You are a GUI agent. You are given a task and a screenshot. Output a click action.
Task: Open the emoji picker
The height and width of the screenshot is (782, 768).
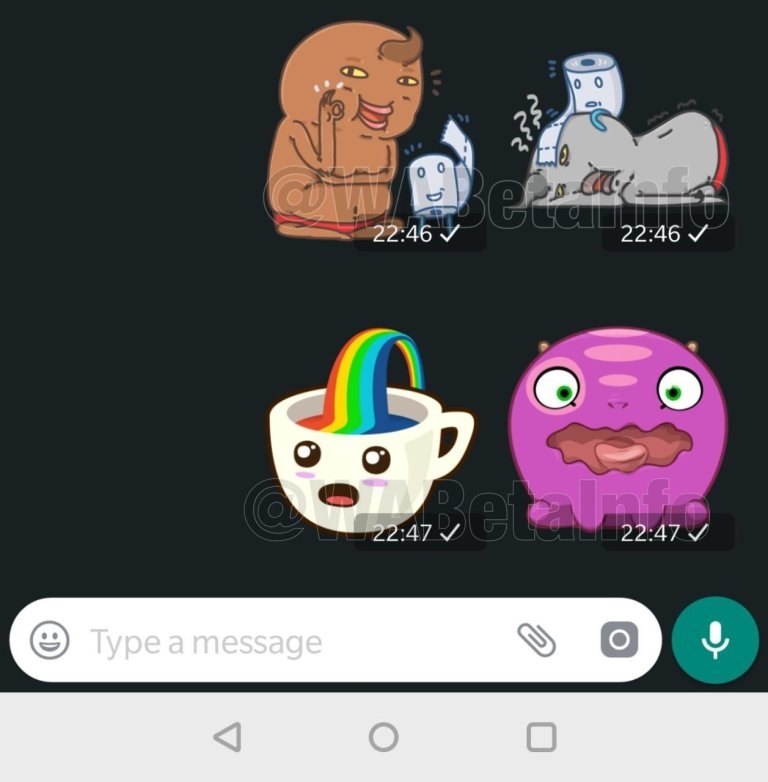coord(50,640)
